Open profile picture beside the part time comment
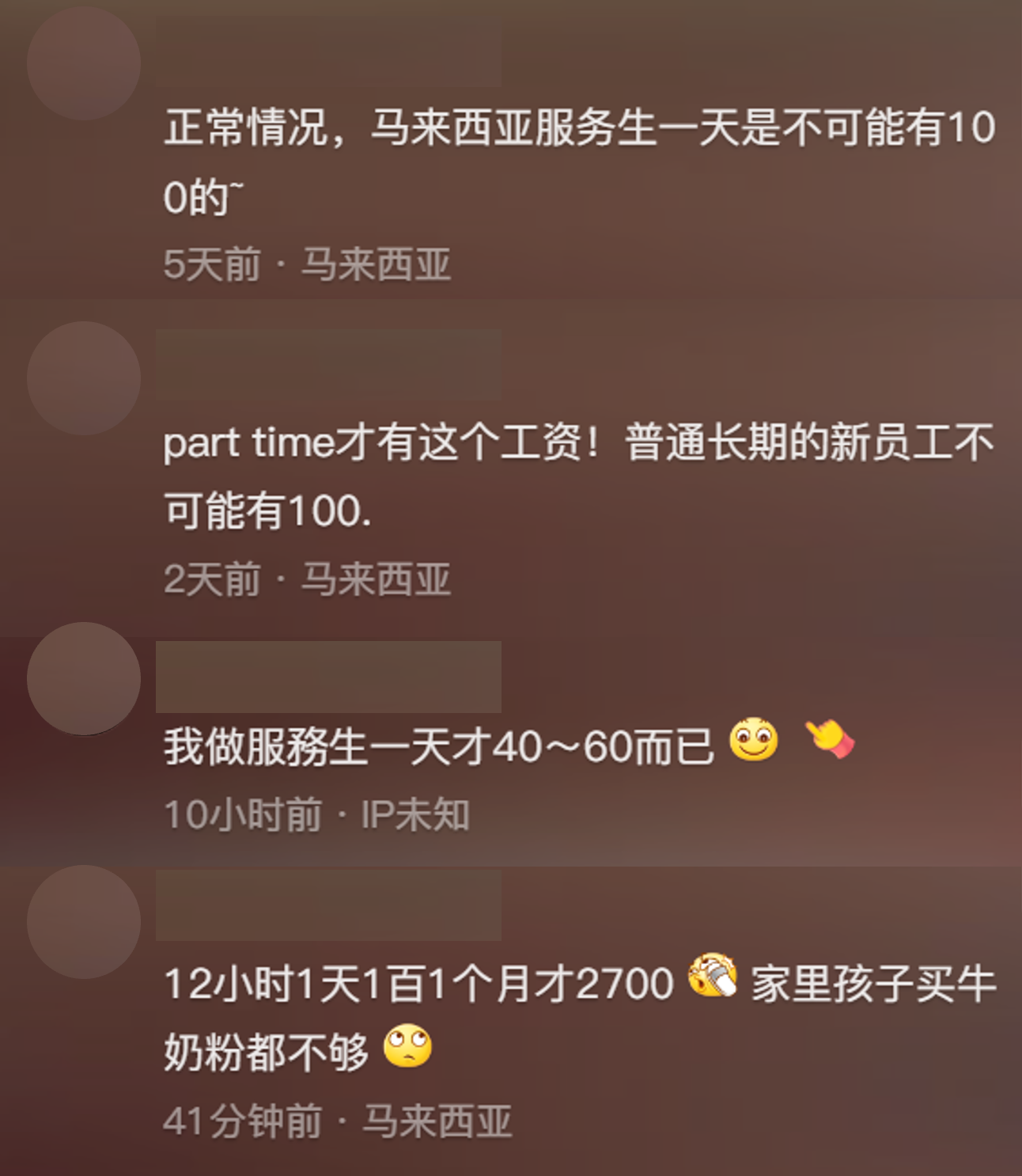Image resolution: width=1022 pixels, height=1176 pixels. tap(83, 378)
